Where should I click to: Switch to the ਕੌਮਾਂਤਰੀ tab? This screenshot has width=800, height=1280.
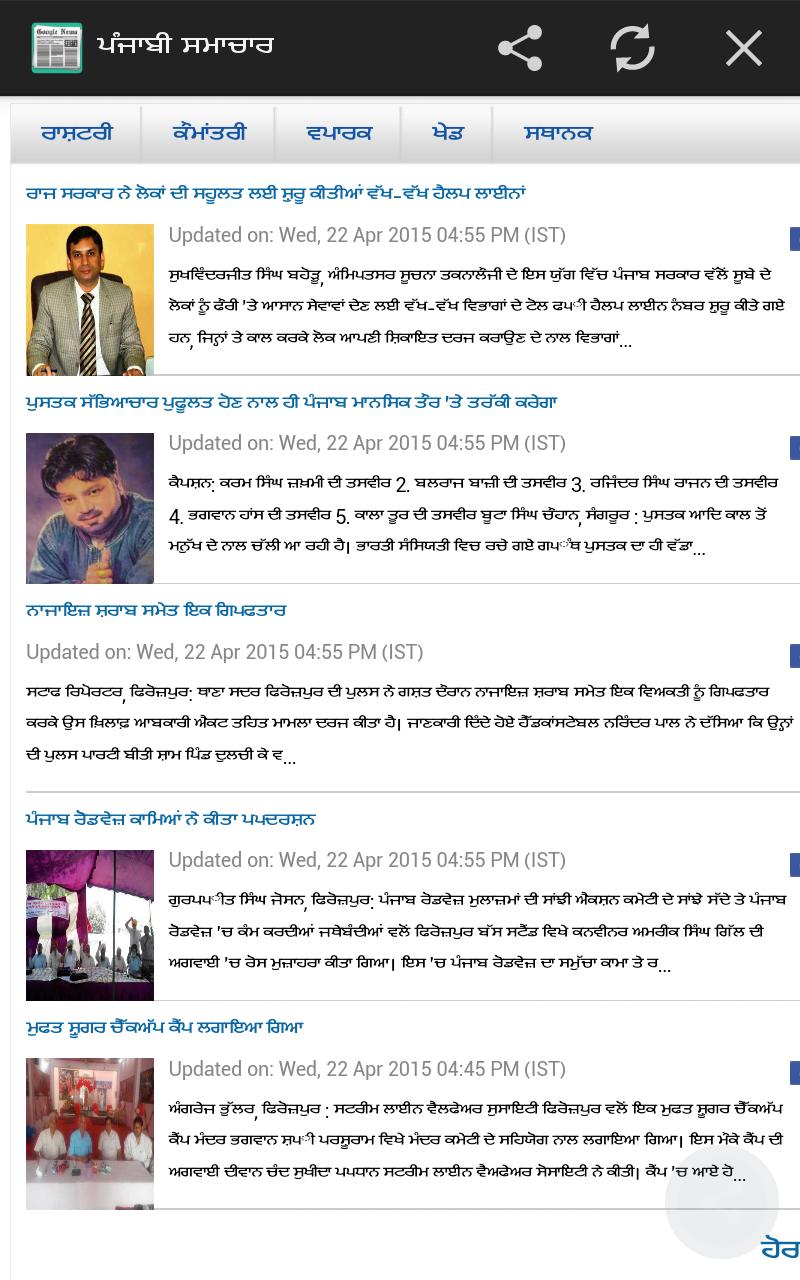pos(209,132)
